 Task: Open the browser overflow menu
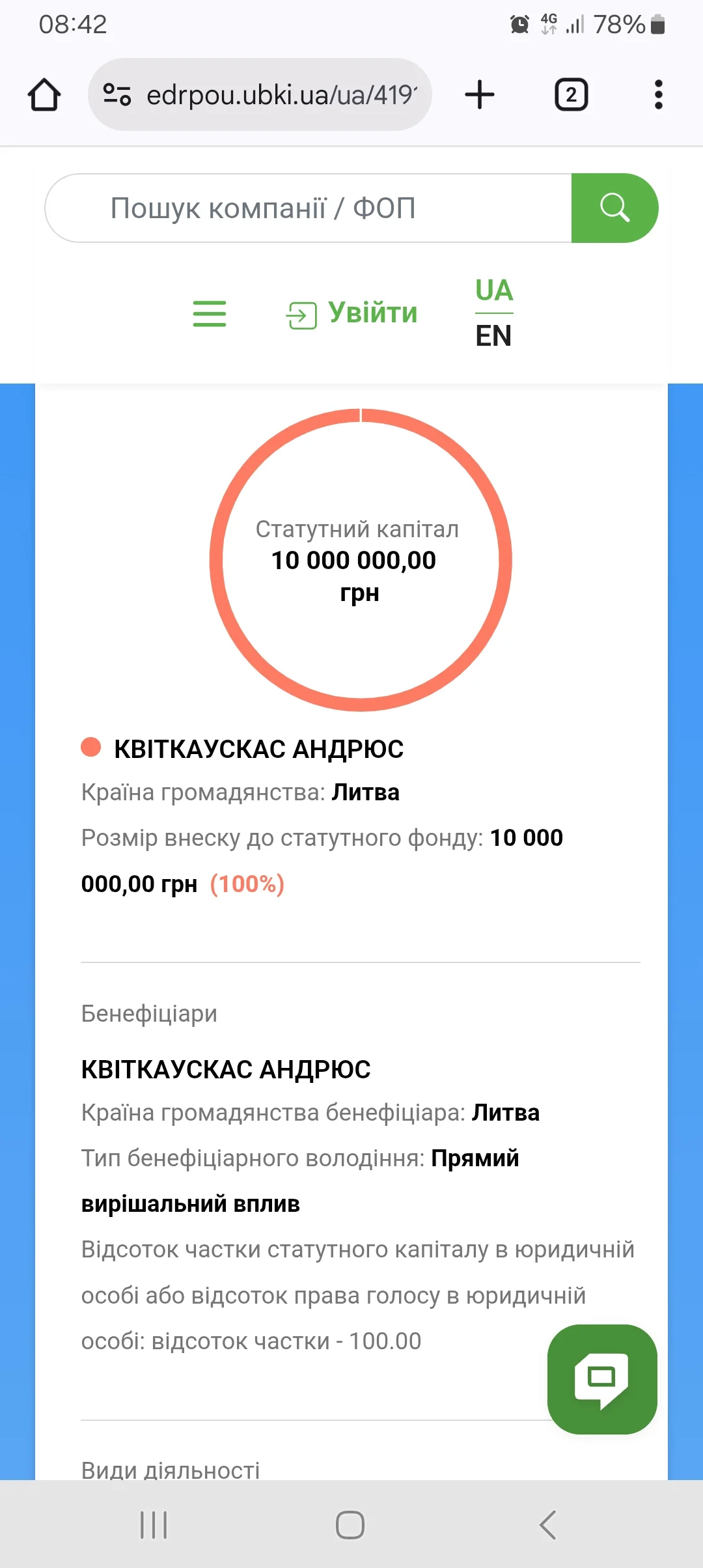coord(658,95)
